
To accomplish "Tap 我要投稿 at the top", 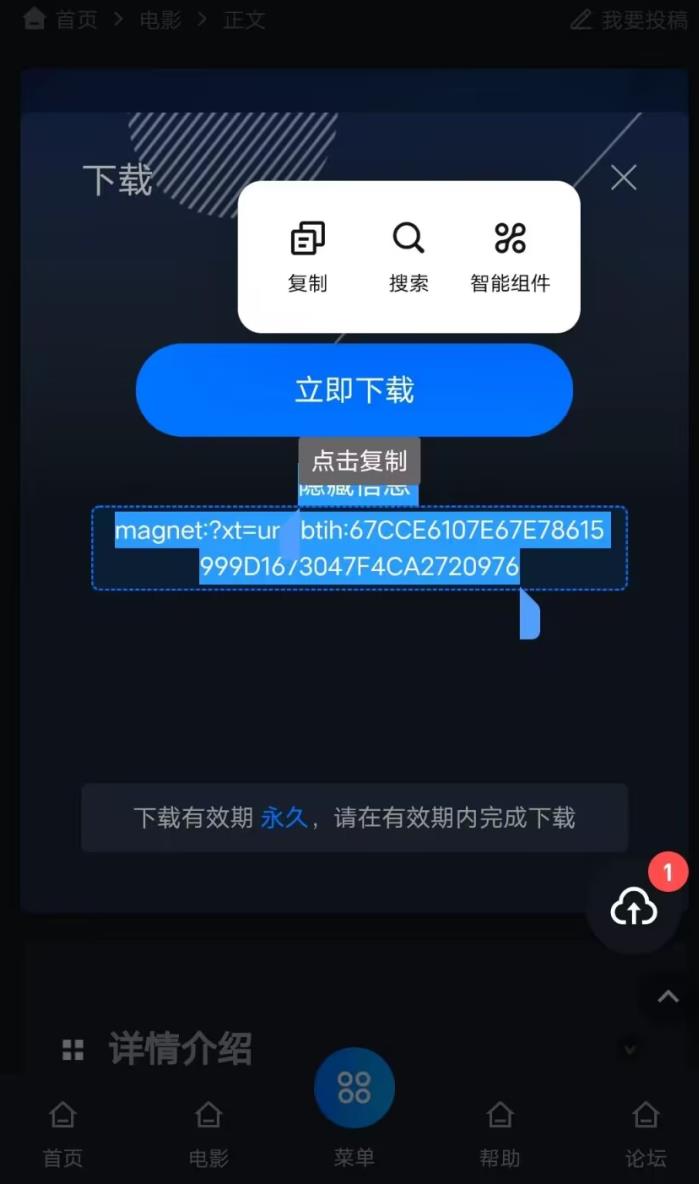I will (x=630, y=20).
